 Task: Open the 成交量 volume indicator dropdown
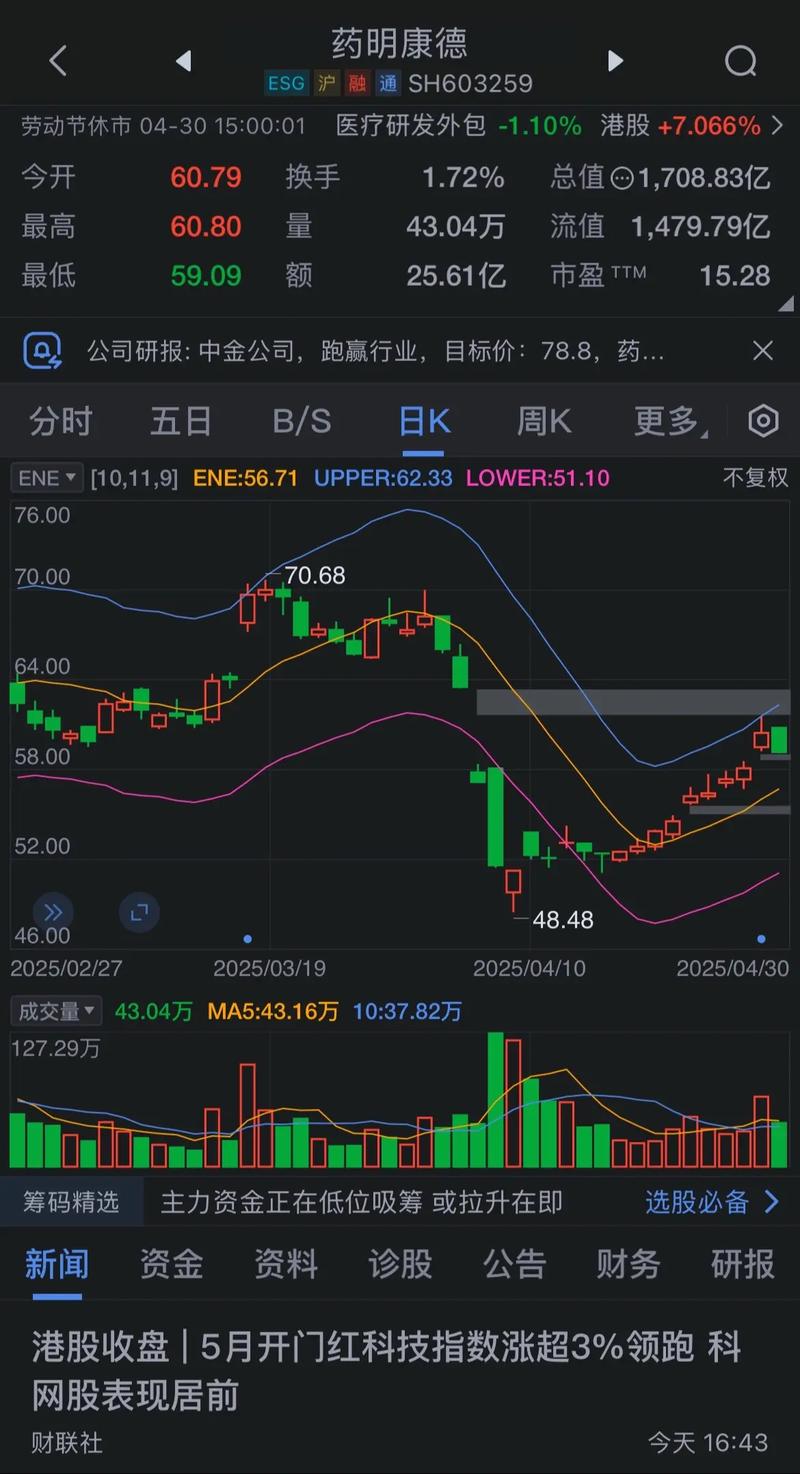point(56,1010)
